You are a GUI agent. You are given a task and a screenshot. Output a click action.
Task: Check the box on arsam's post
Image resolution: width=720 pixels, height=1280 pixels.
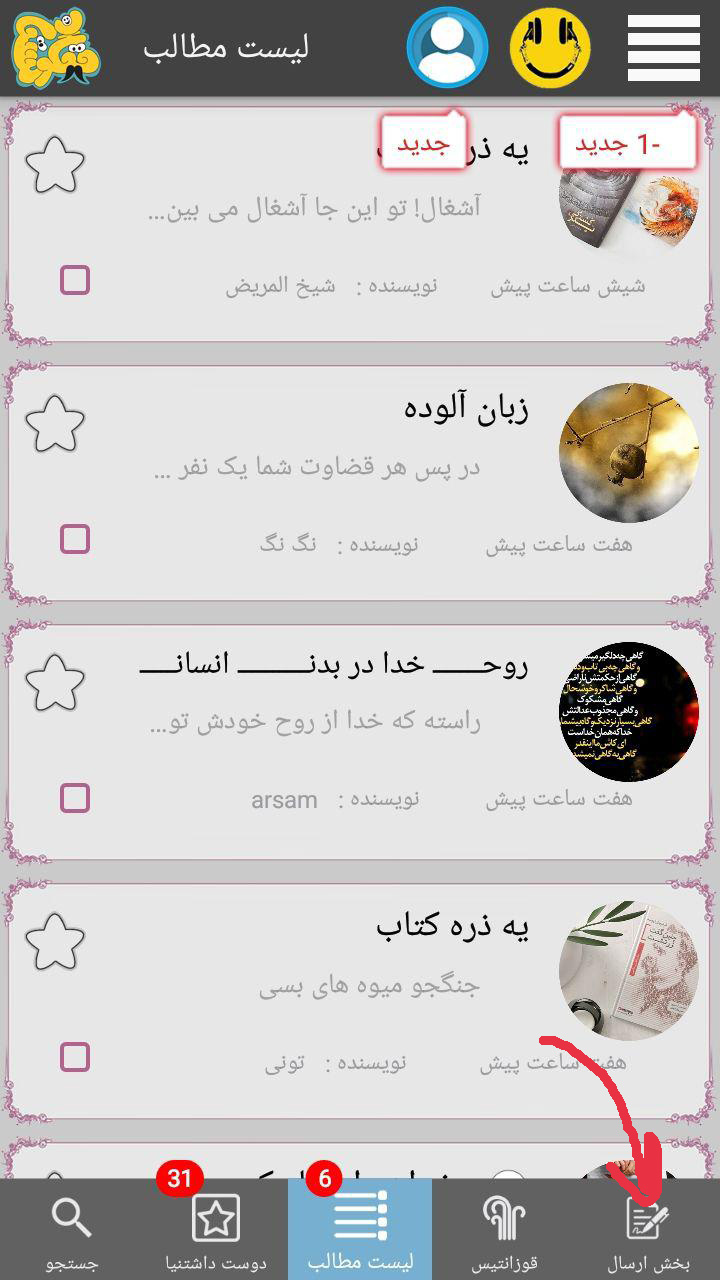point(75,798)
